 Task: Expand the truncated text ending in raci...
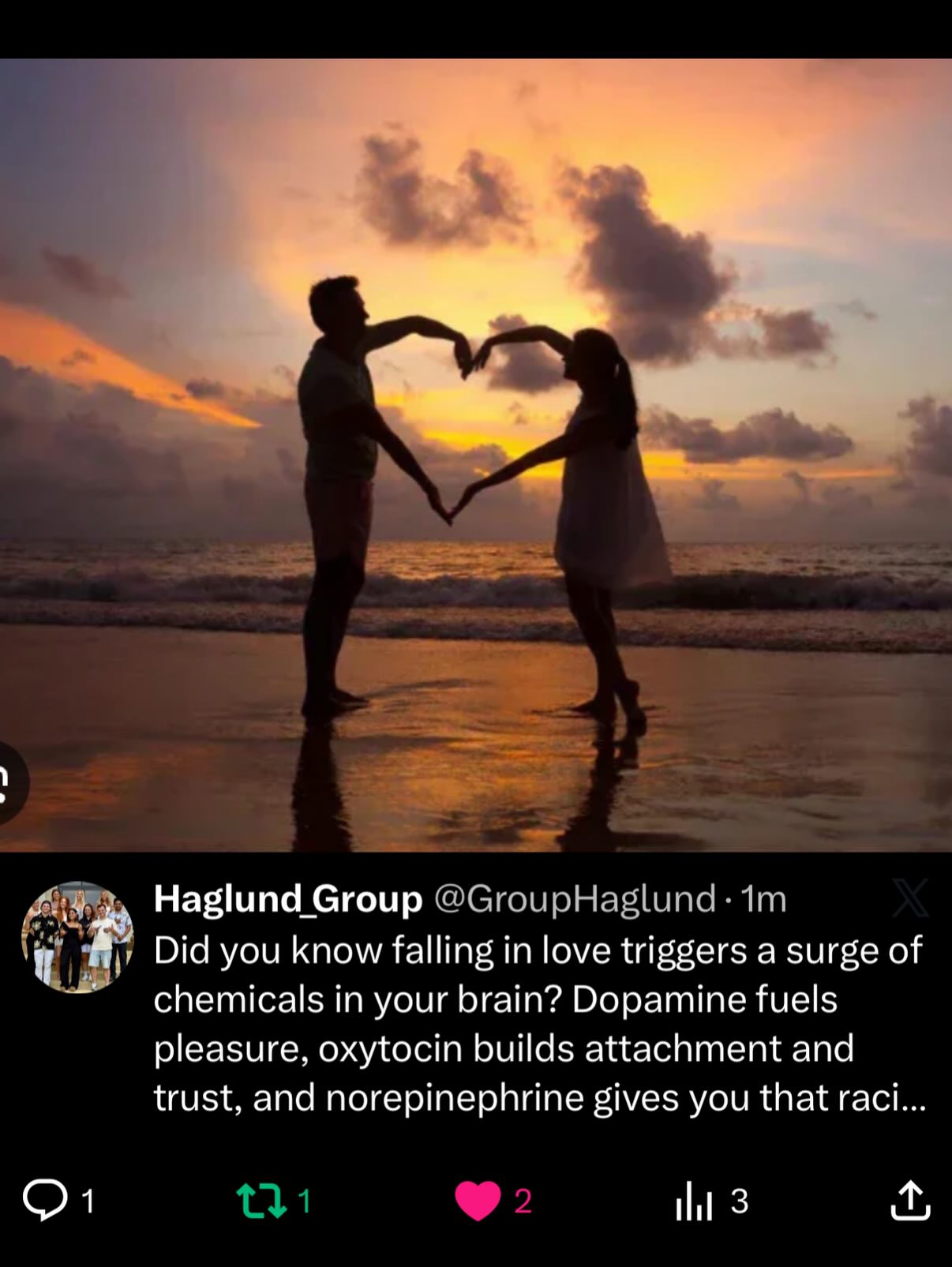(x=907, y=1099)
